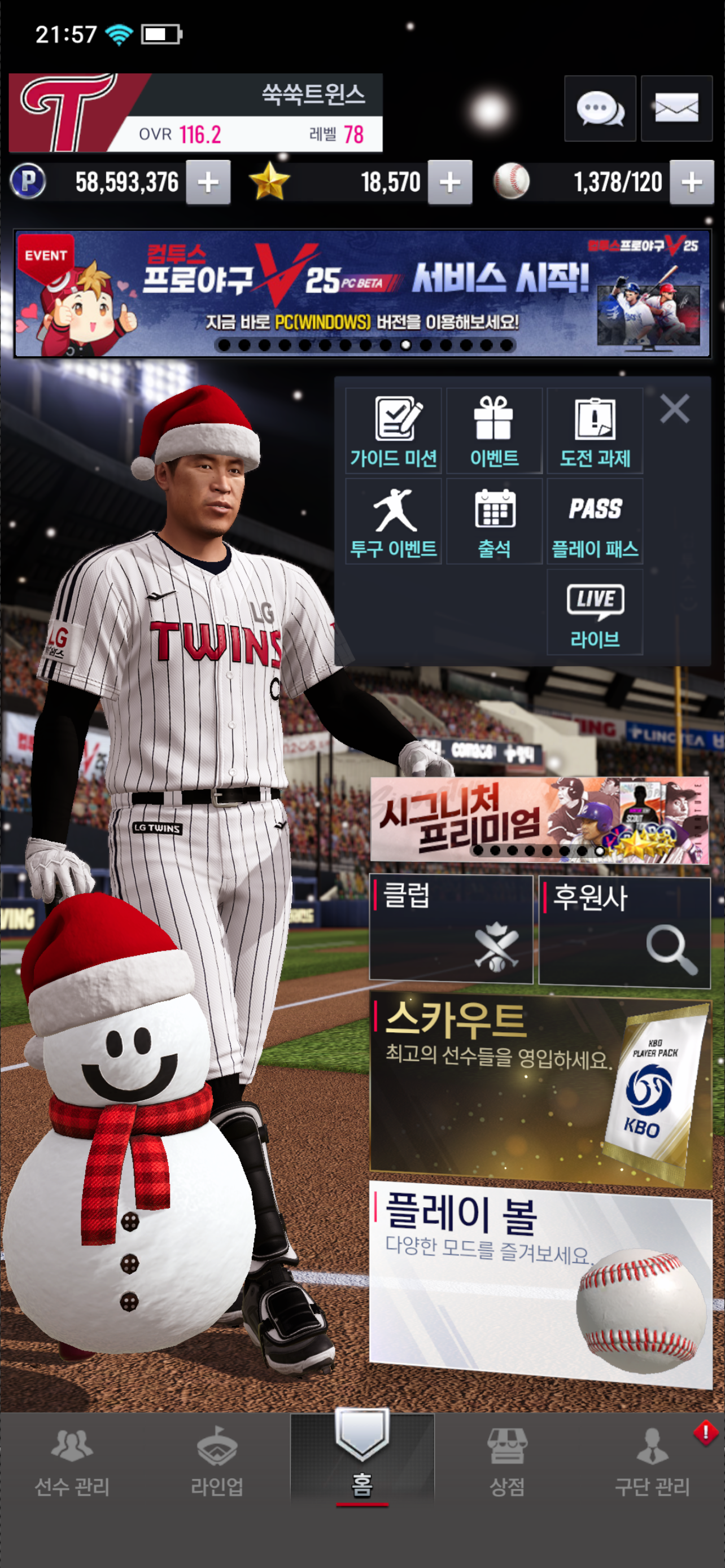
Task: Open 라이브 menu
Action: pyautogui.click(x=595, y=612)
